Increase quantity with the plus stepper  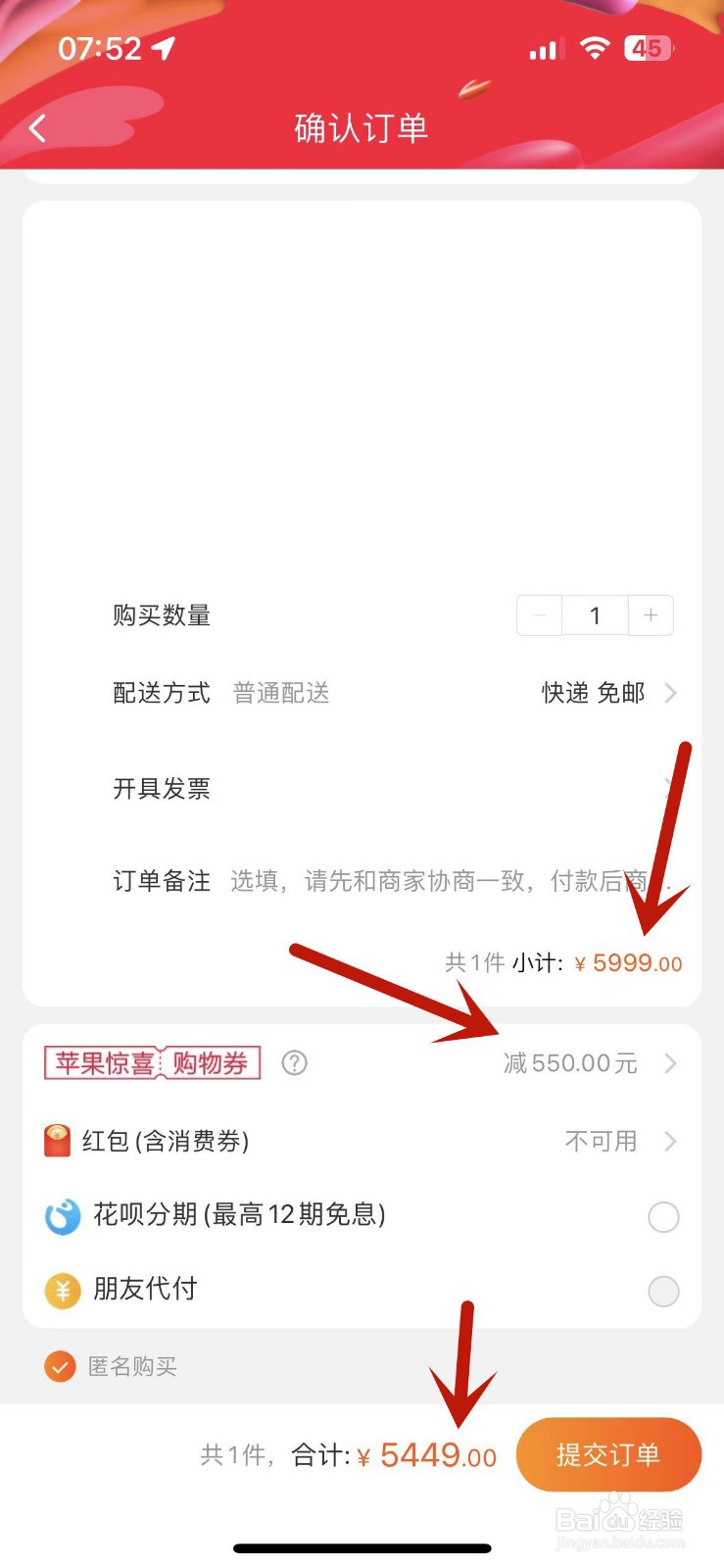(x=651, y=614)
